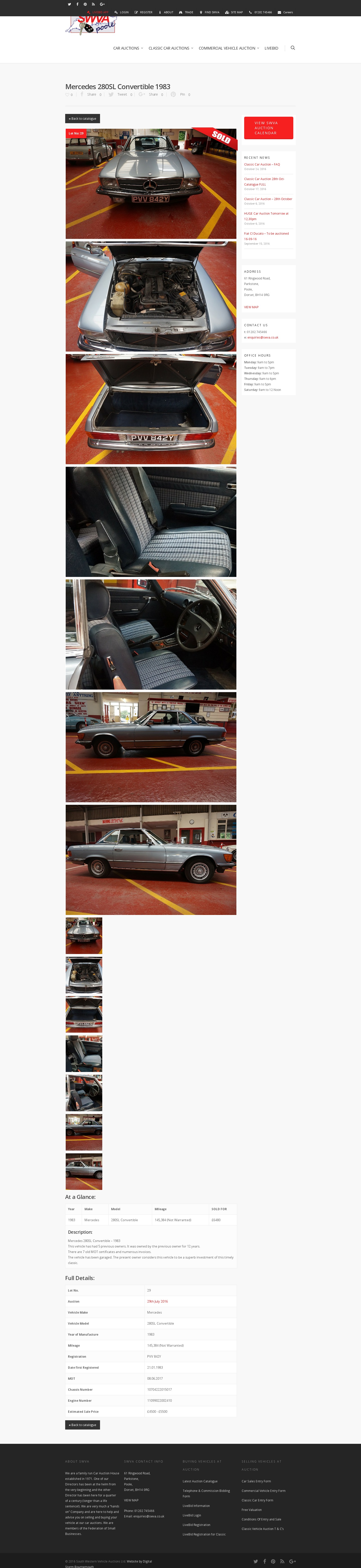
Task: Open the Car Sales Entry Form footer link
Action: point(256,1481)
